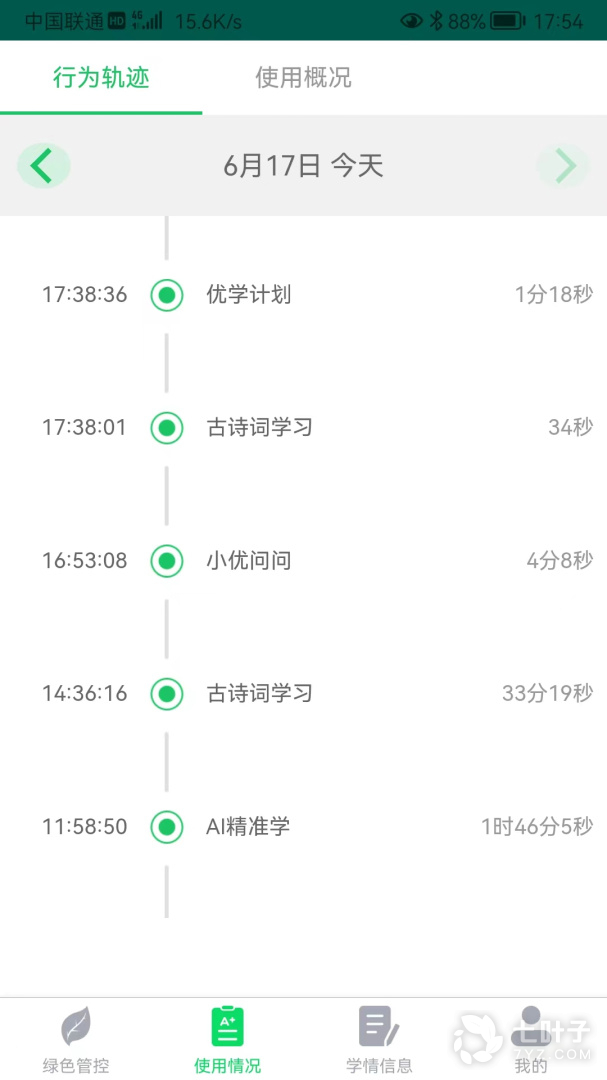This screenshot has width=607, height=1080.
Task: Select the 行为轨迹 tab
Action: 101,78
